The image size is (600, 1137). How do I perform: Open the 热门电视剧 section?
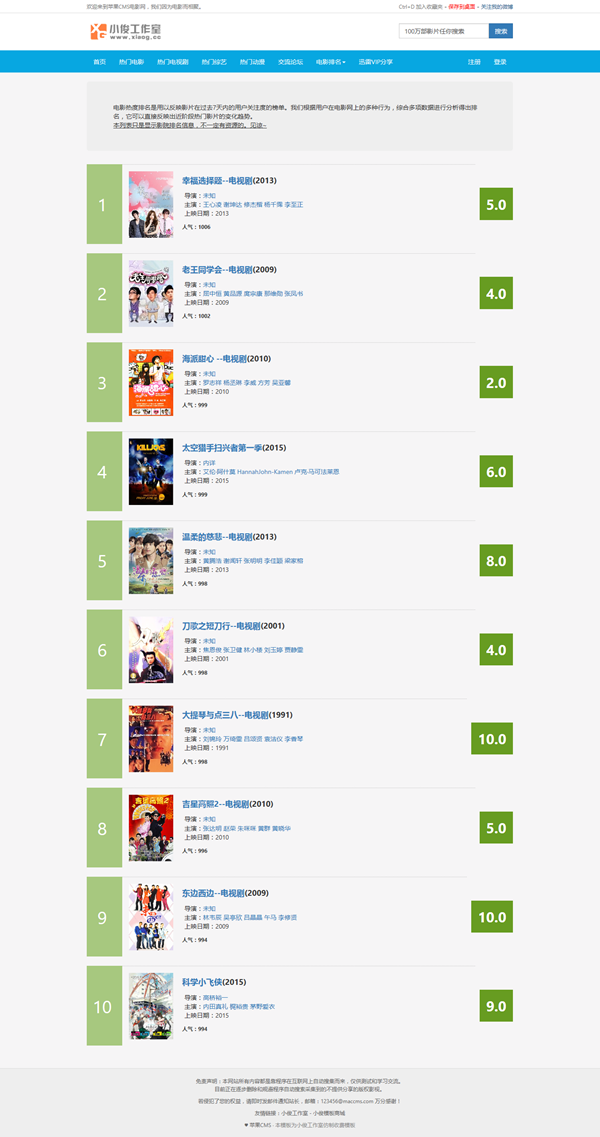pyautogui.click(x=173, y=62)
